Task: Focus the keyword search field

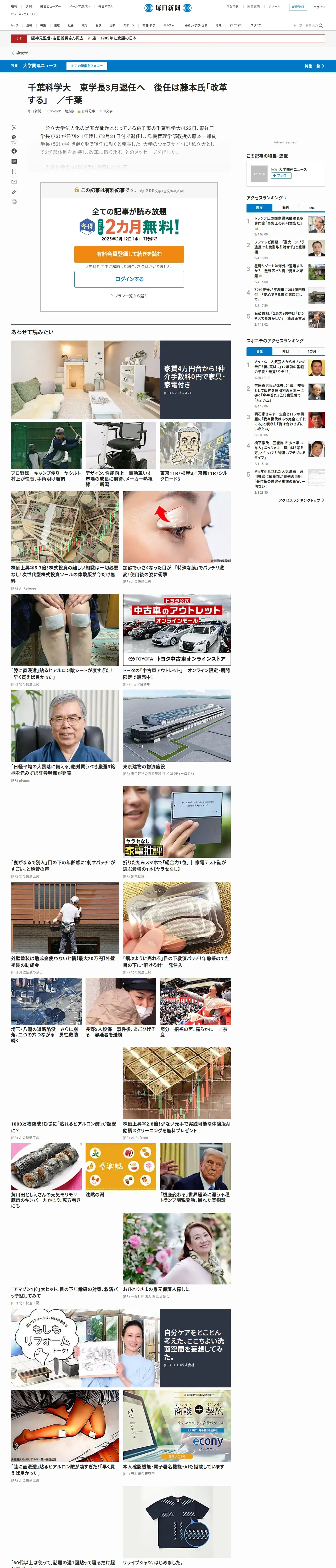Action: point(305,26)
